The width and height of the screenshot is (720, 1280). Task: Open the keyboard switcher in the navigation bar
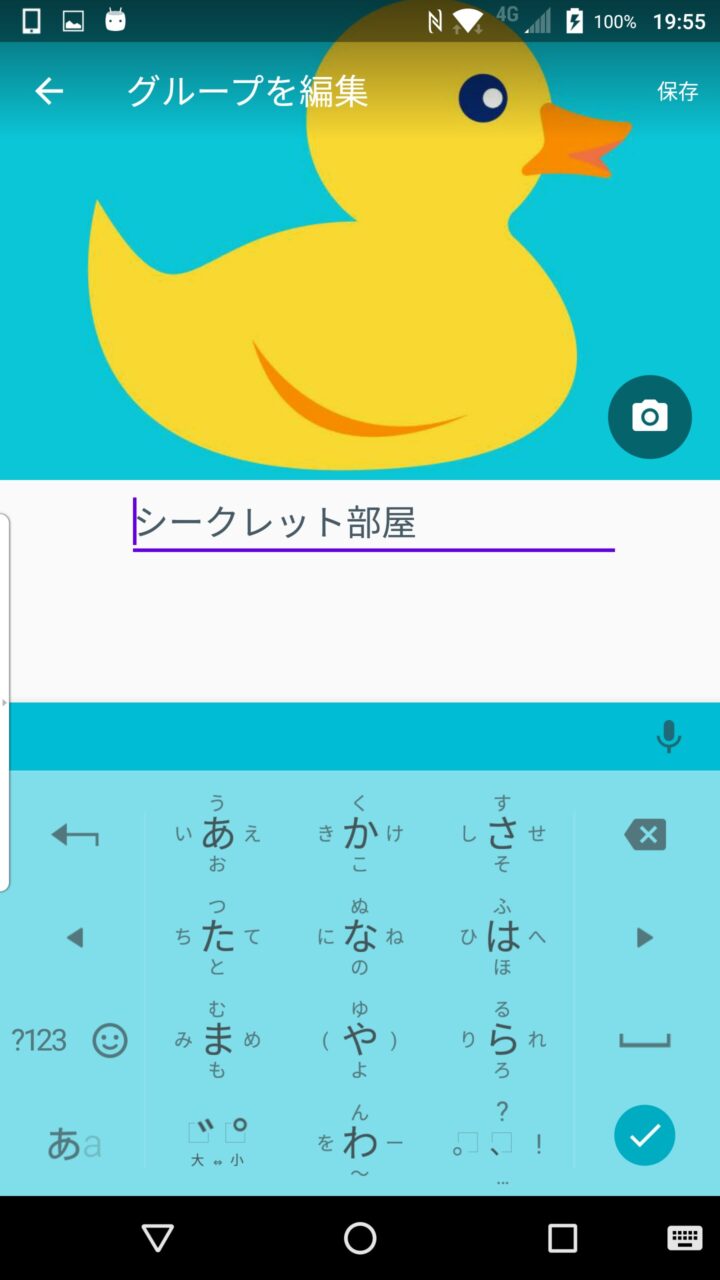[x=684, y=1238]
